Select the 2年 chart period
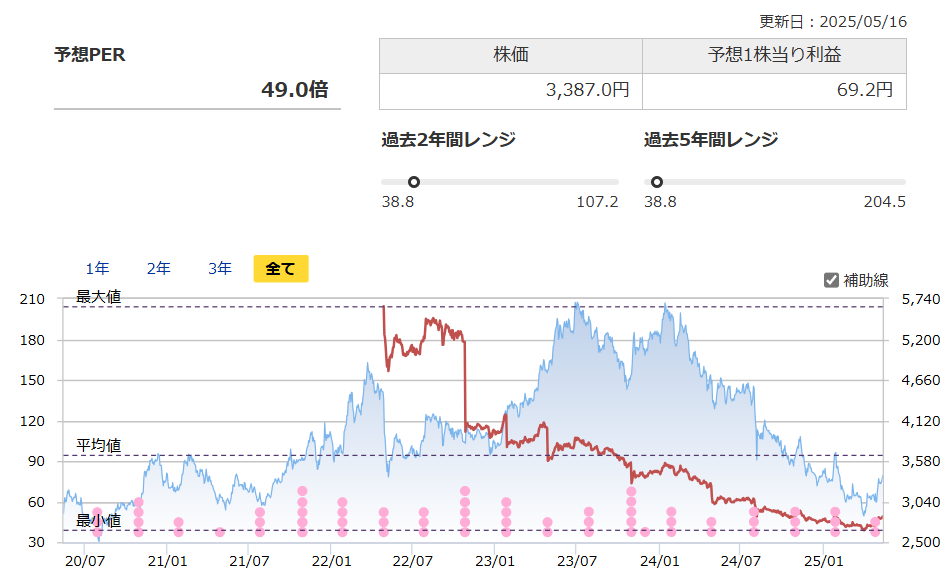This screenshot has height=572, width=947. click(158, 268)
